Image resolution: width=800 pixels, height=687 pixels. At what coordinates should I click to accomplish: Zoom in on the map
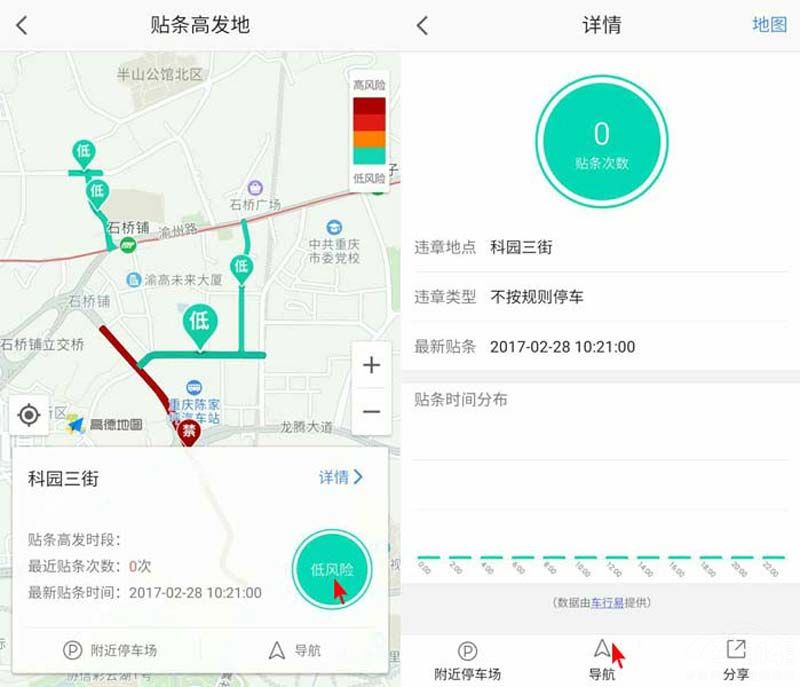click(371, 366)
